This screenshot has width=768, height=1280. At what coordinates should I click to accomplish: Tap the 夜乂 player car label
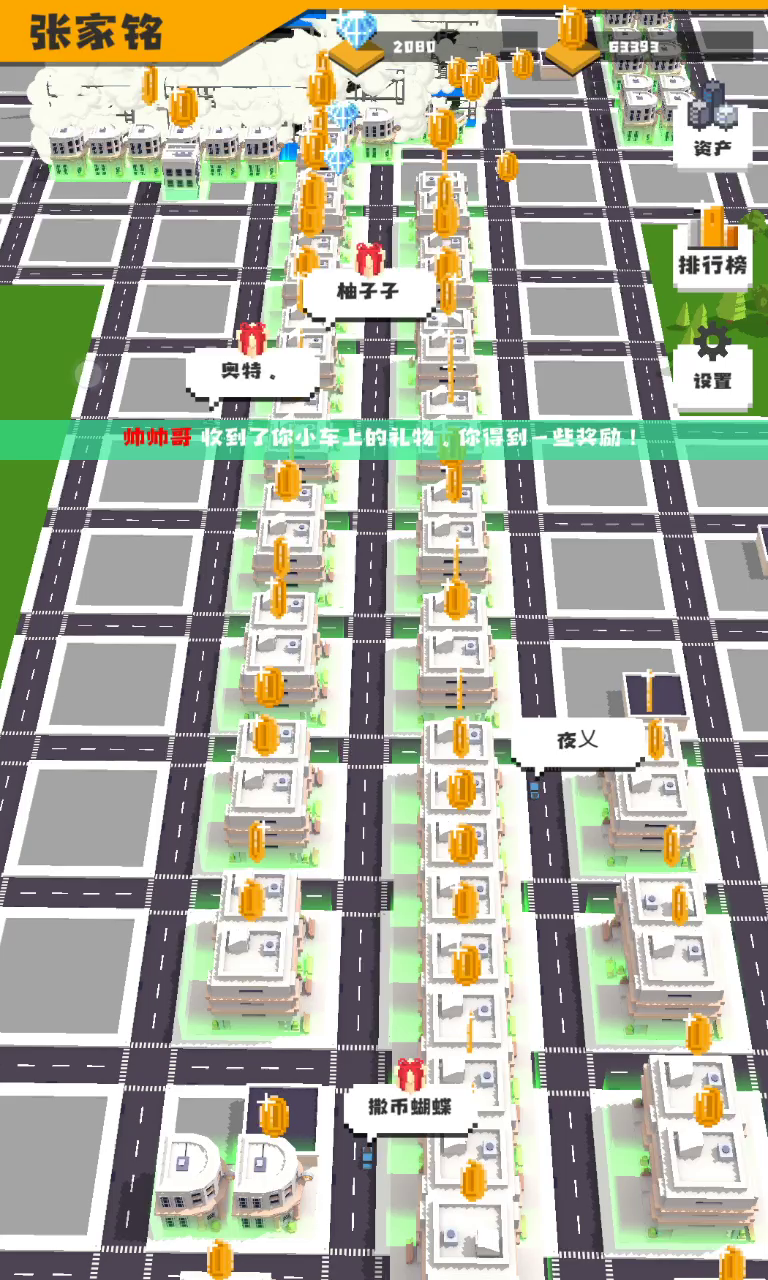click(x=578, y=741)
